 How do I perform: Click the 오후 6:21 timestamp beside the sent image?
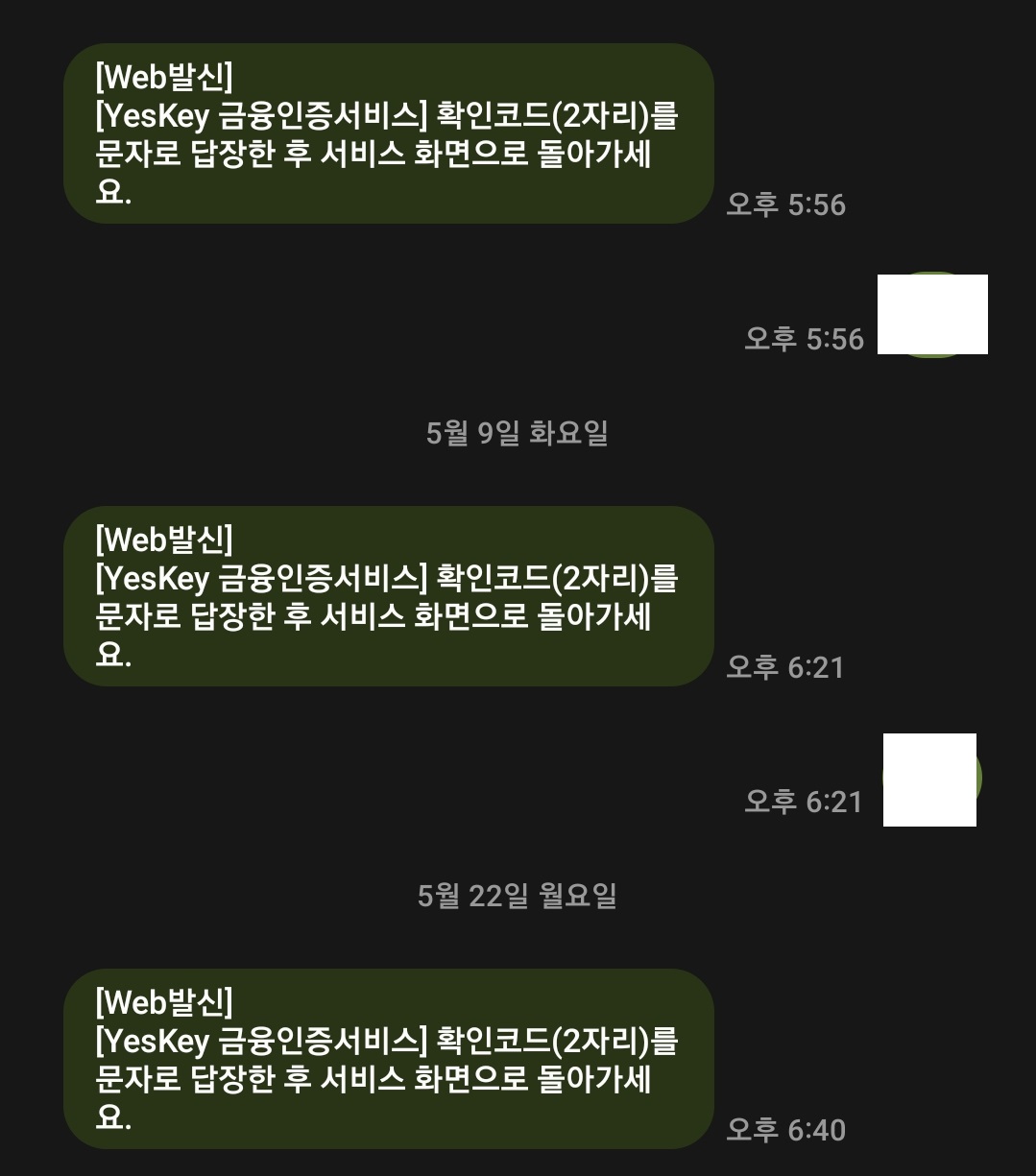pos(805,801)
